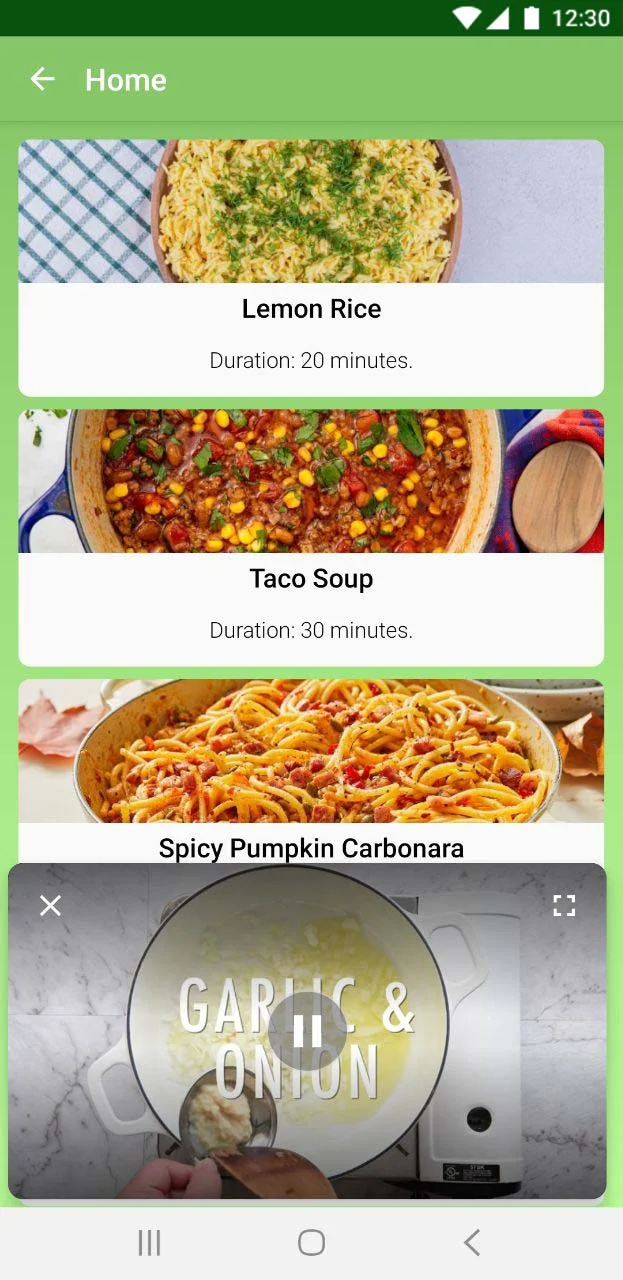This screenshot has width=623, height=1280.
Task: Open the Lemon Rice recipe card
Action: pos(311,268)
